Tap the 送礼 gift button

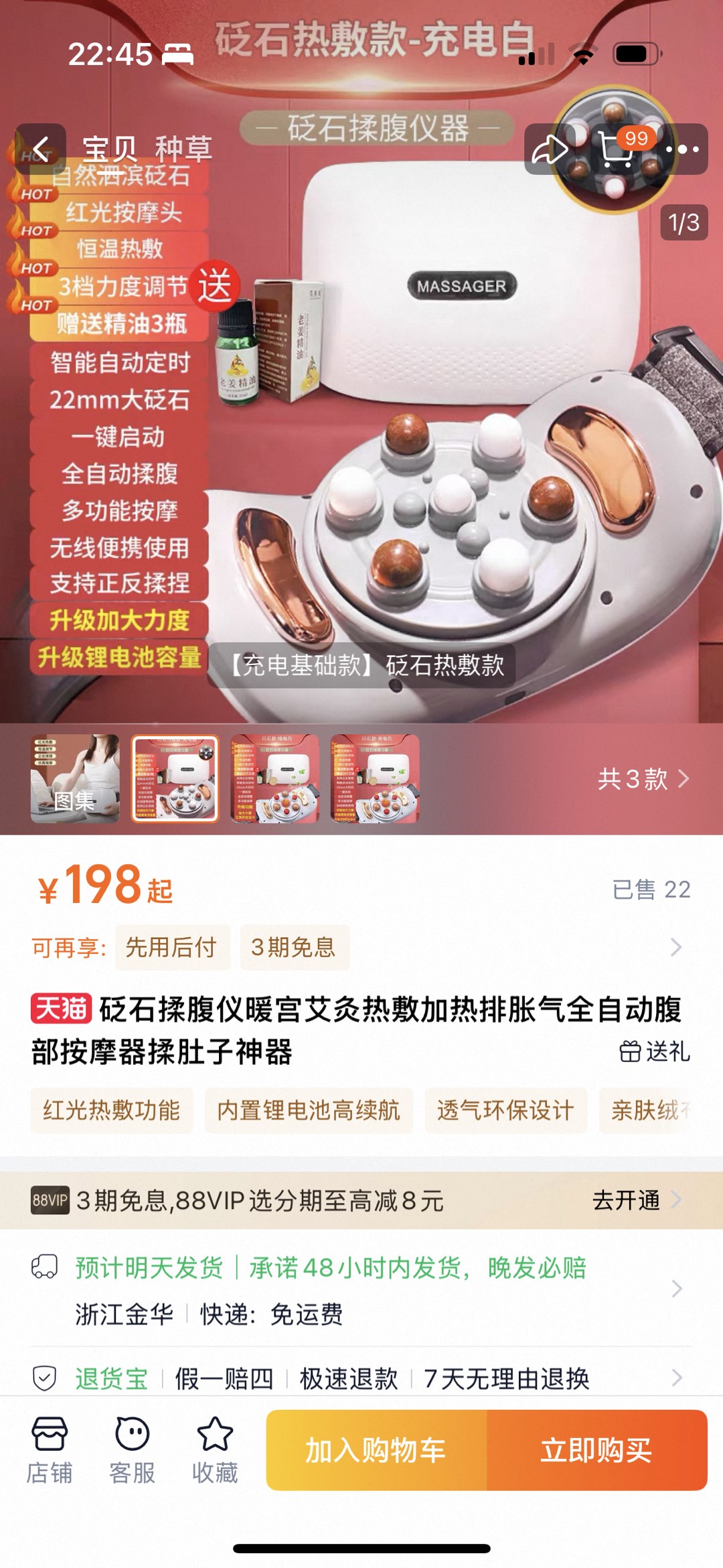pyautogui.click(x=654, y=1052)
